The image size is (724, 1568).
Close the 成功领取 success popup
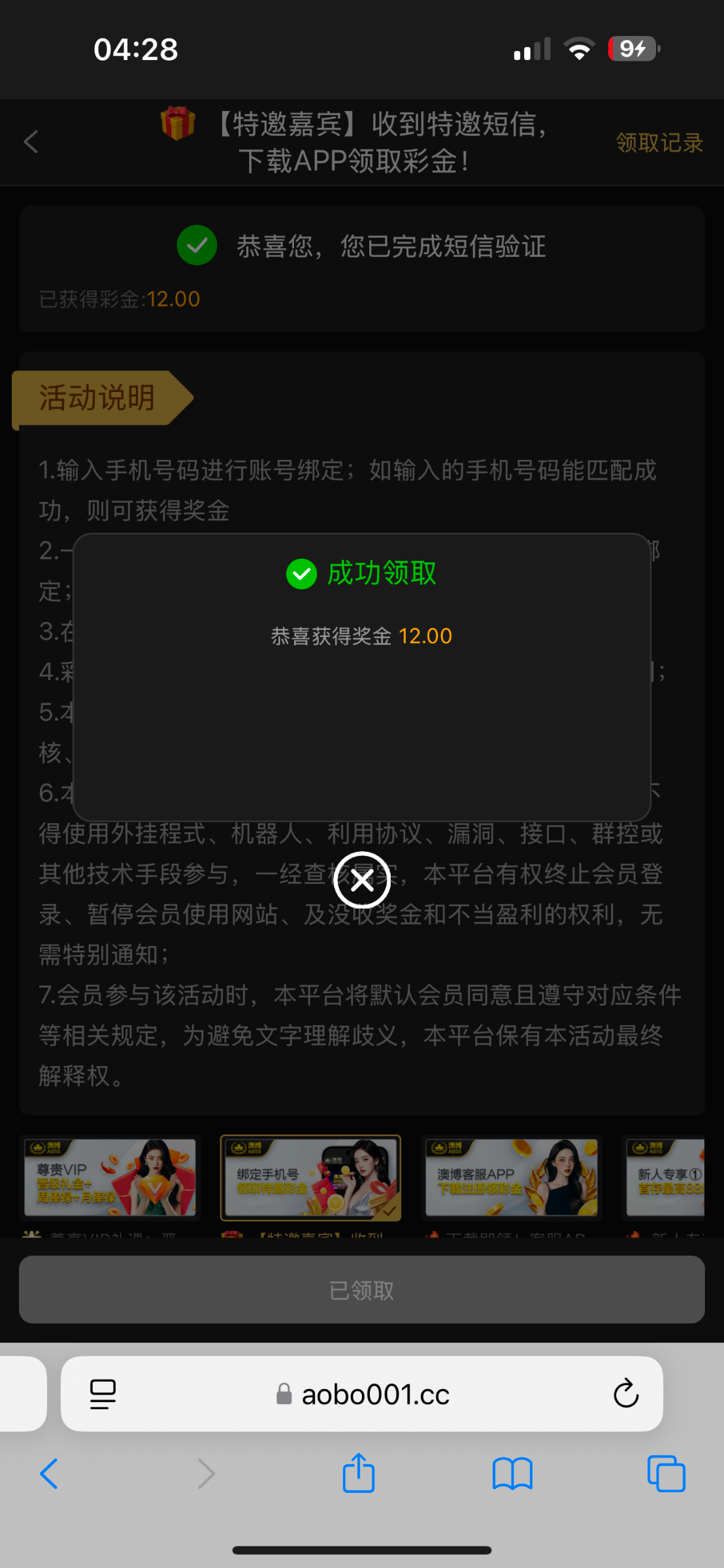(x=362, y=880)
